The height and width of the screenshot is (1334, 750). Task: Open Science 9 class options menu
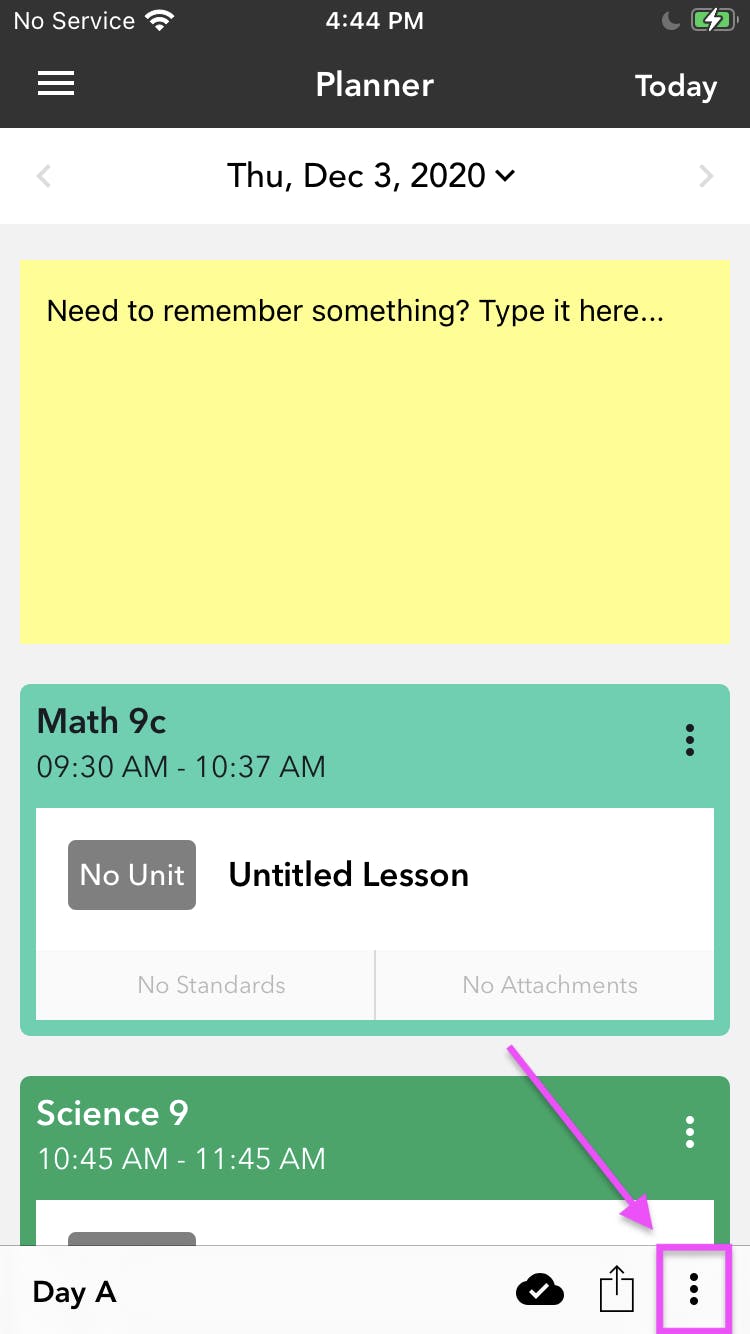690,1132
